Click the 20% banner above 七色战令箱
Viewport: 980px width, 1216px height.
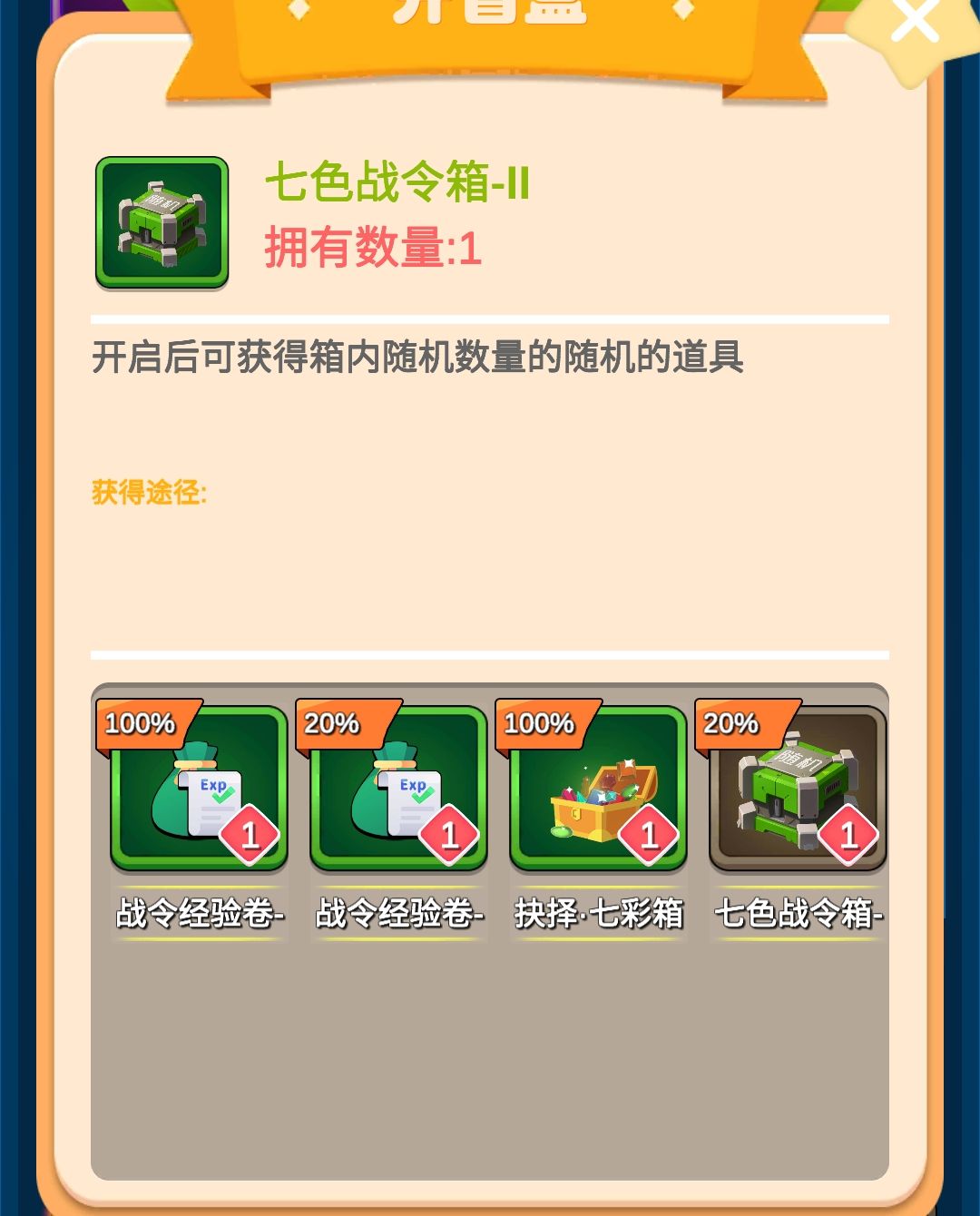[731, 724]
